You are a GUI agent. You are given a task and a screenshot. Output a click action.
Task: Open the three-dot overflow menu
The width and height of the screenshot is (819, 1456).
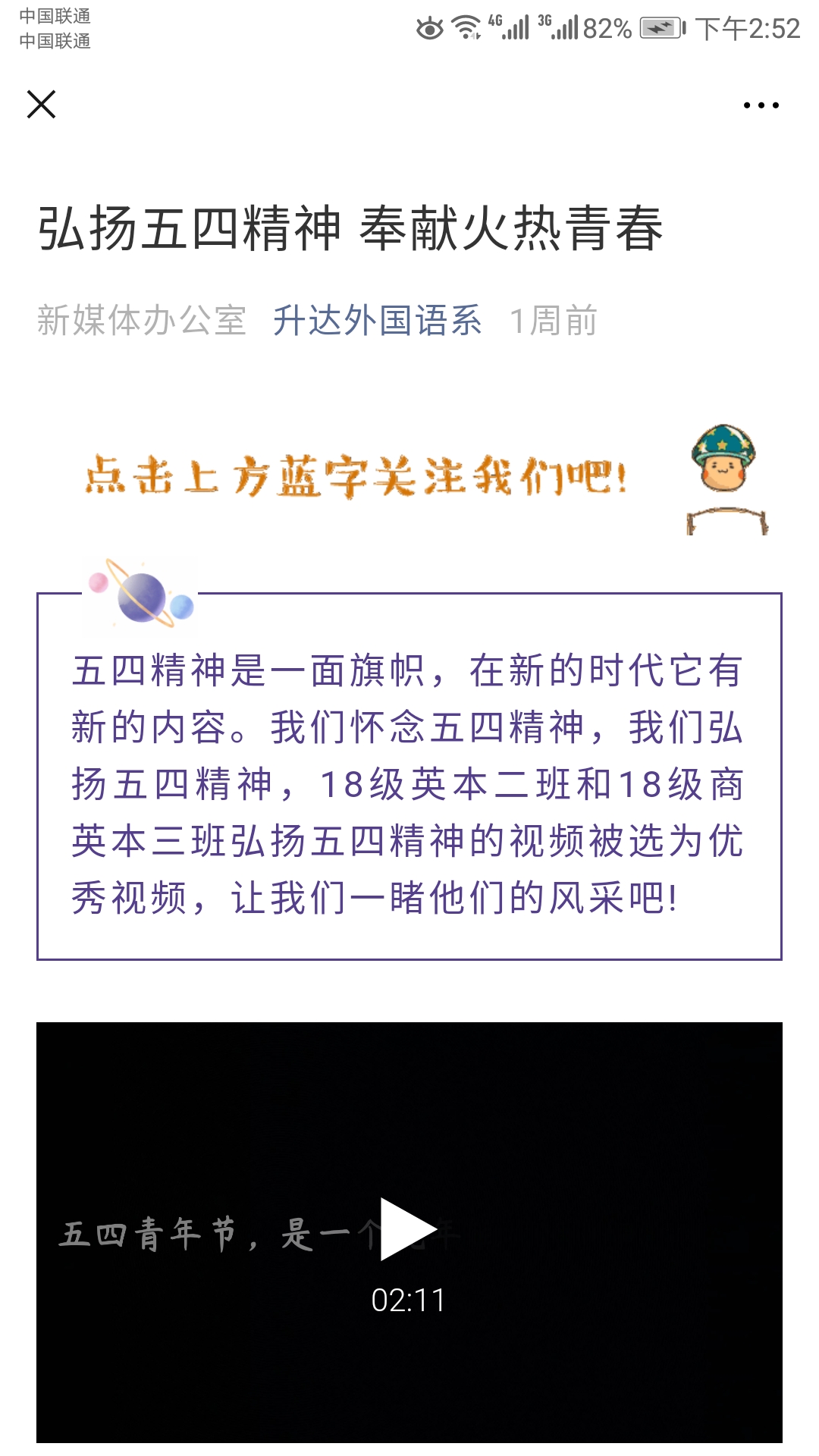pyautogui.click(x=761, y=105)
